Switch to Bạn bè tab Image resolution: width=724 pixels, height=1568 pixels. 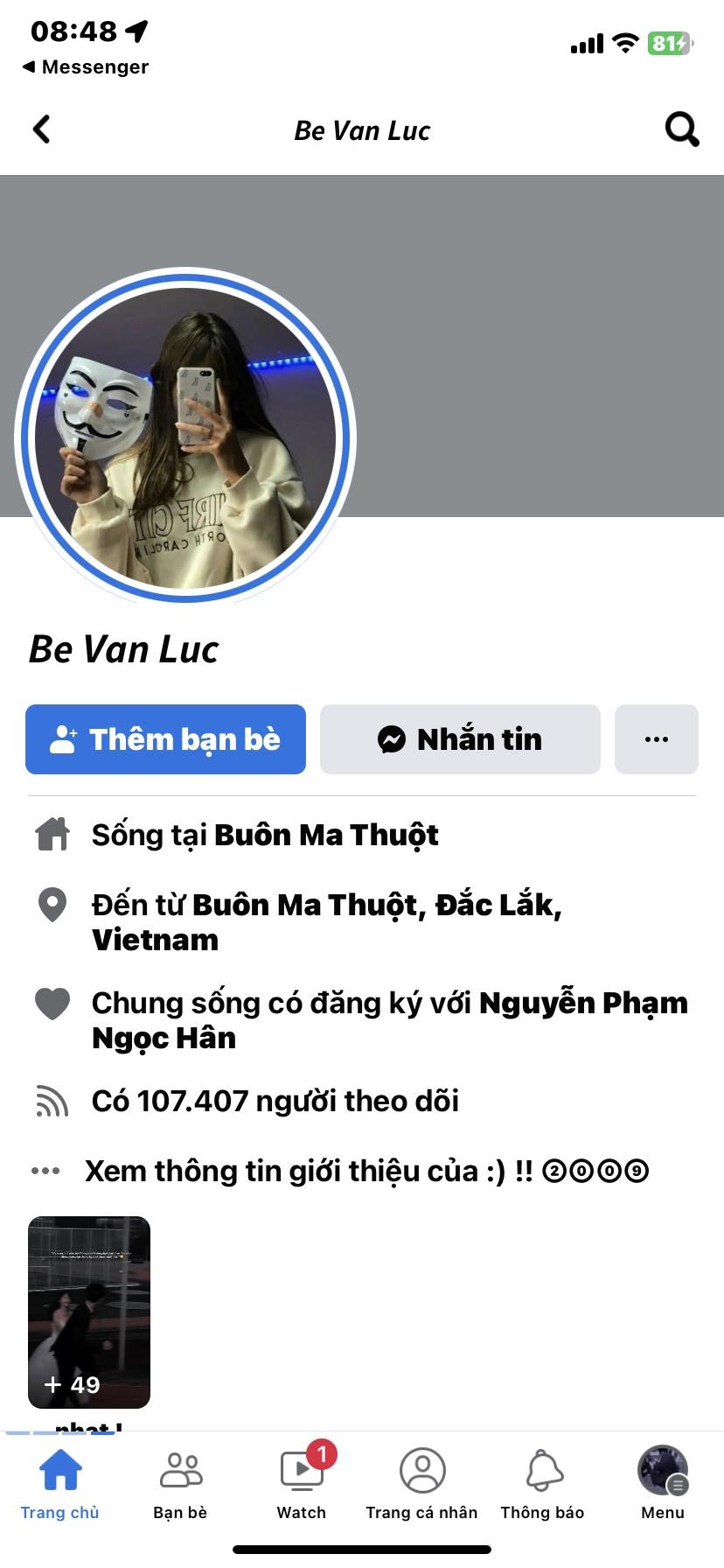[180, 1485]
